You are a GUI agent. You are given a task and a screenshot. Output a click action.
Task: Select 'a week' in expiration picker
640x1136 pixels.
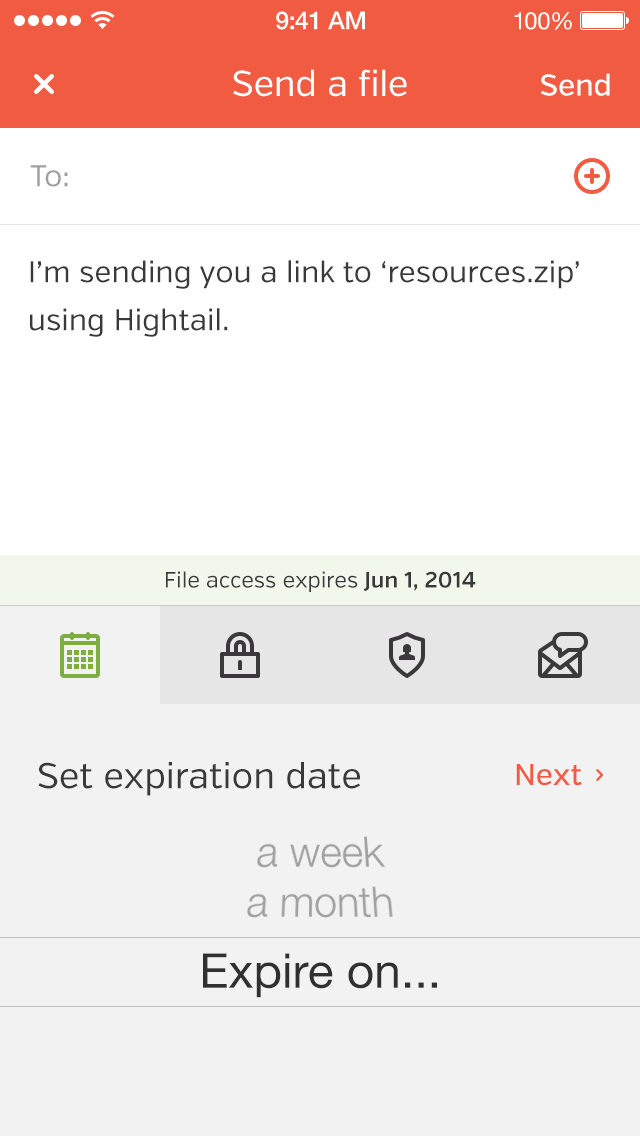coord(320,853)
